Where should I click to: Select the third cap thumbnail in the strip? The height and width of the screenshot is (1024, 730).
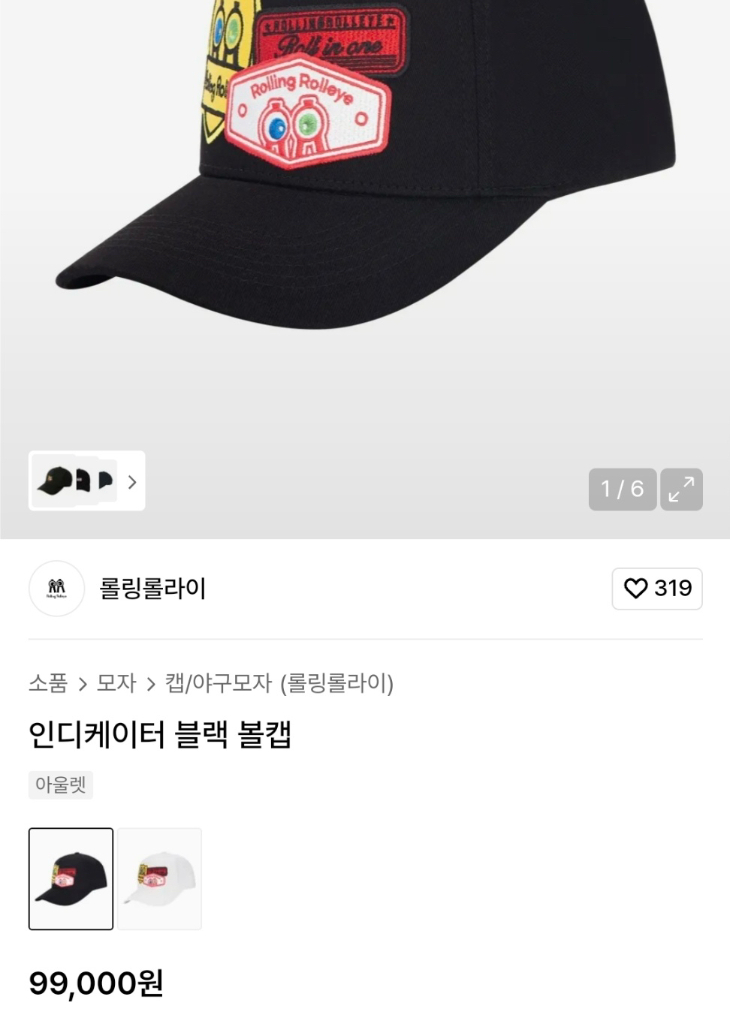105,481
